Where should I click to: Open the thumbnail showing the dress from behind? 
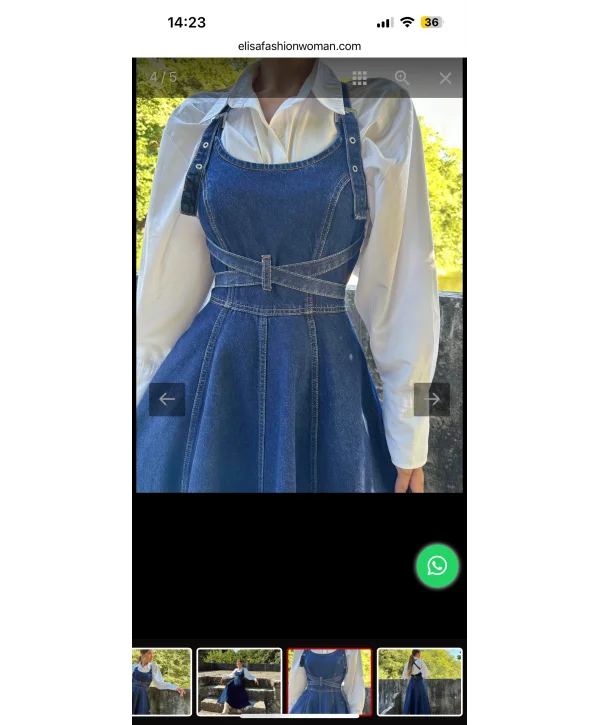(x=419, y=682)
